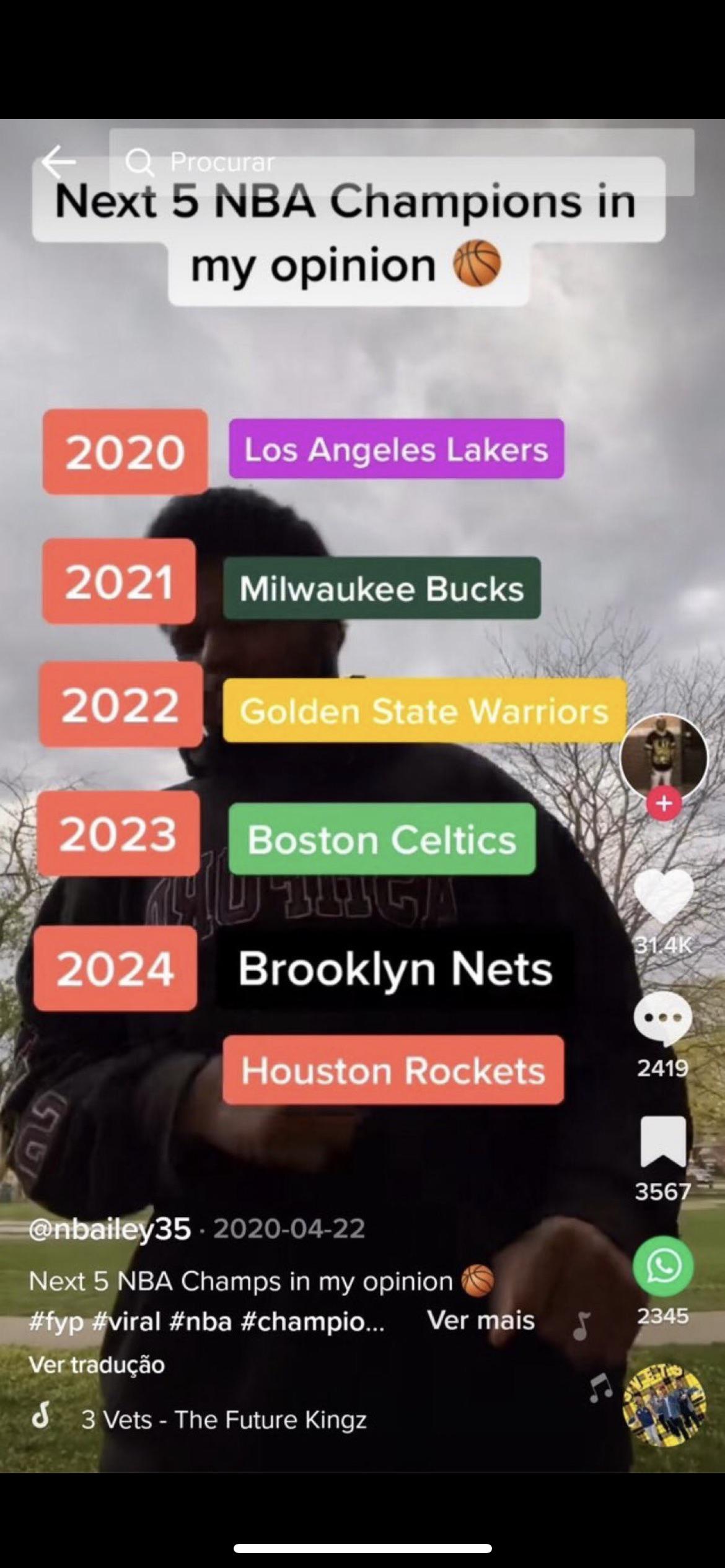Image resolution: width=725 pixels, height=1568 pixels.
Task: Tap Ver tradução to translate the caption
Action: (97, 1364)
